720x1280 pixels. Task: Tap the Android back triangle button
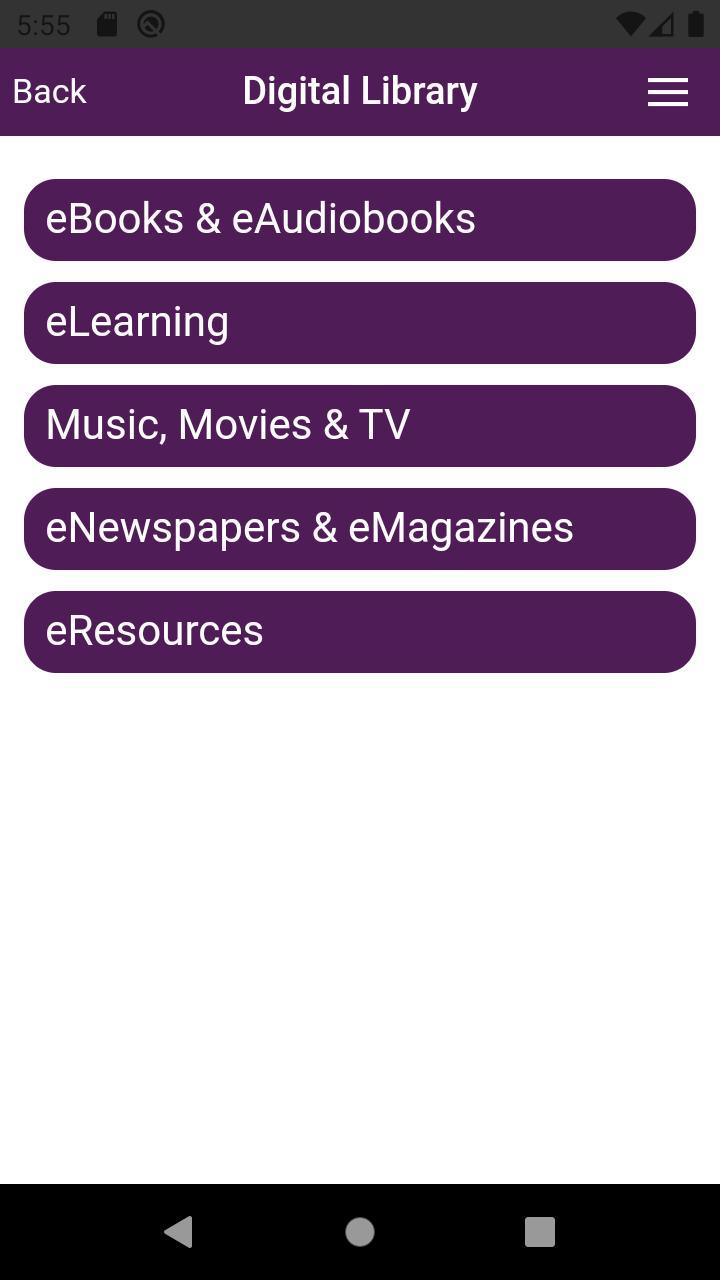click(x=179, y=1232)
